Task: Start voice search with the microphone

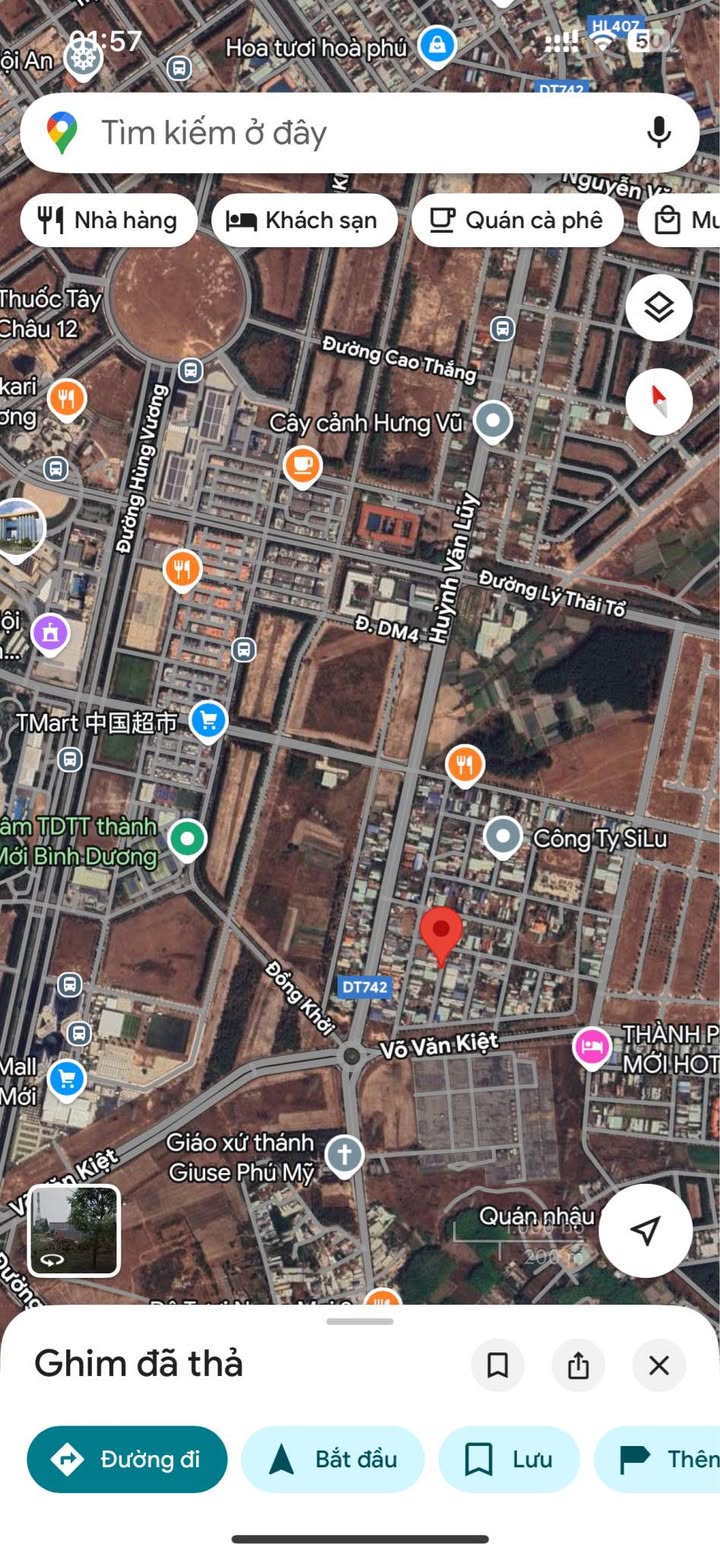Action: tap(658, 133)
